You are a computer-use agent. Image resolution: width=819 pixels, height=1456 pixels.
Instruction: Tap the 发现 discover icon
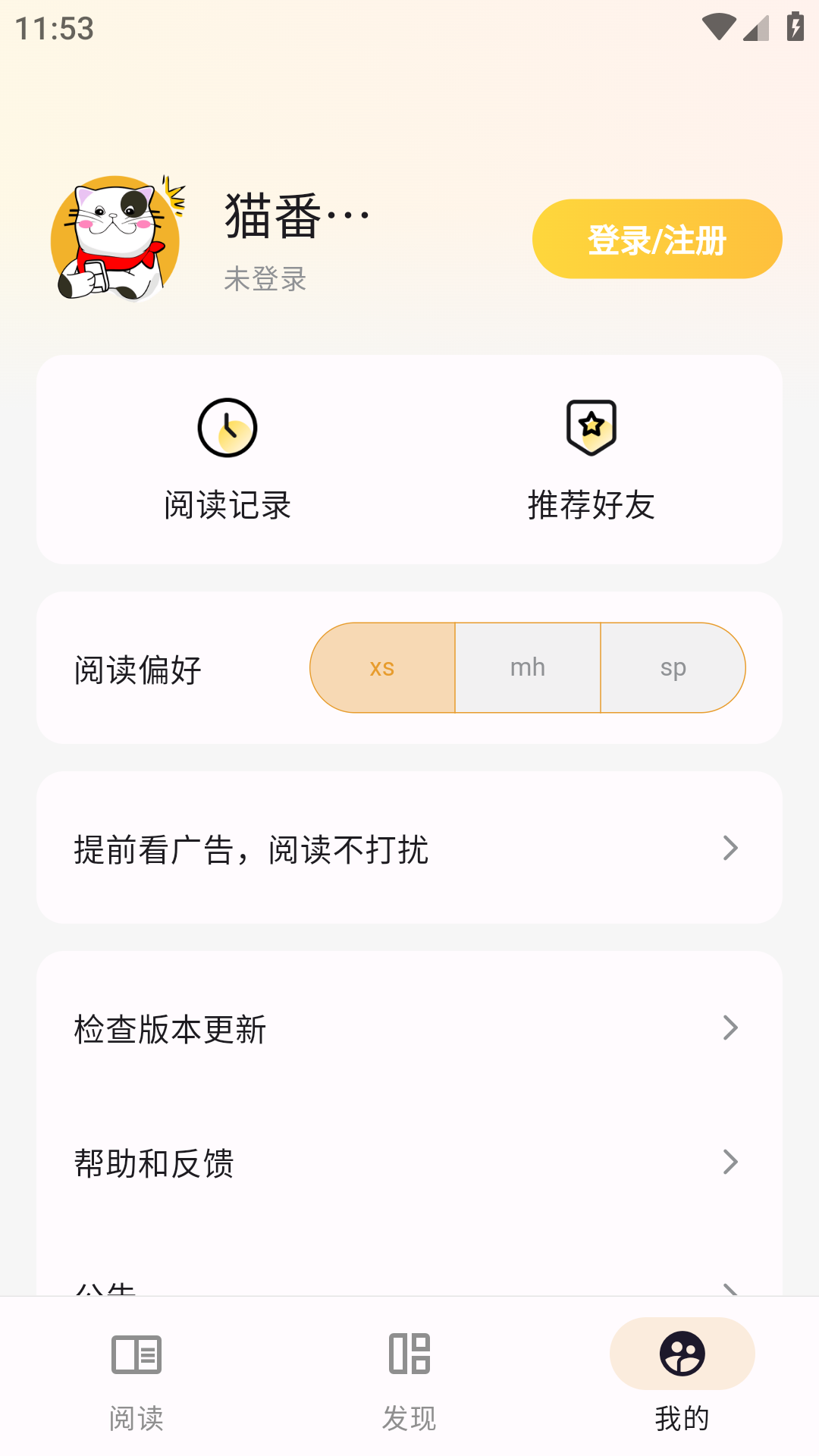(409, 1355)
